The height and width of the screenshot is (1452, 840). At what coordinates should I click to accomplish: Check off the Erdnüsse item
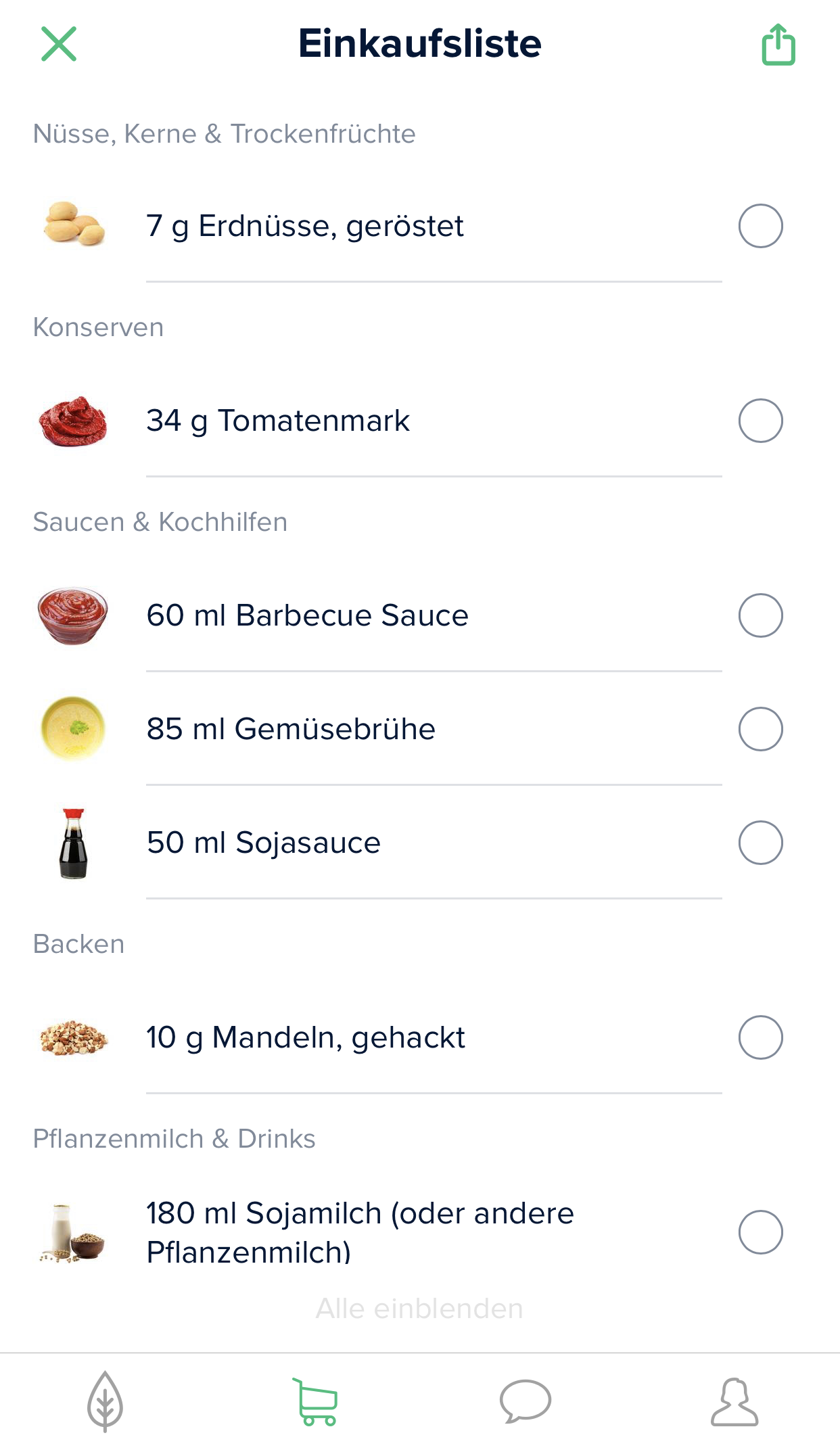760,227
